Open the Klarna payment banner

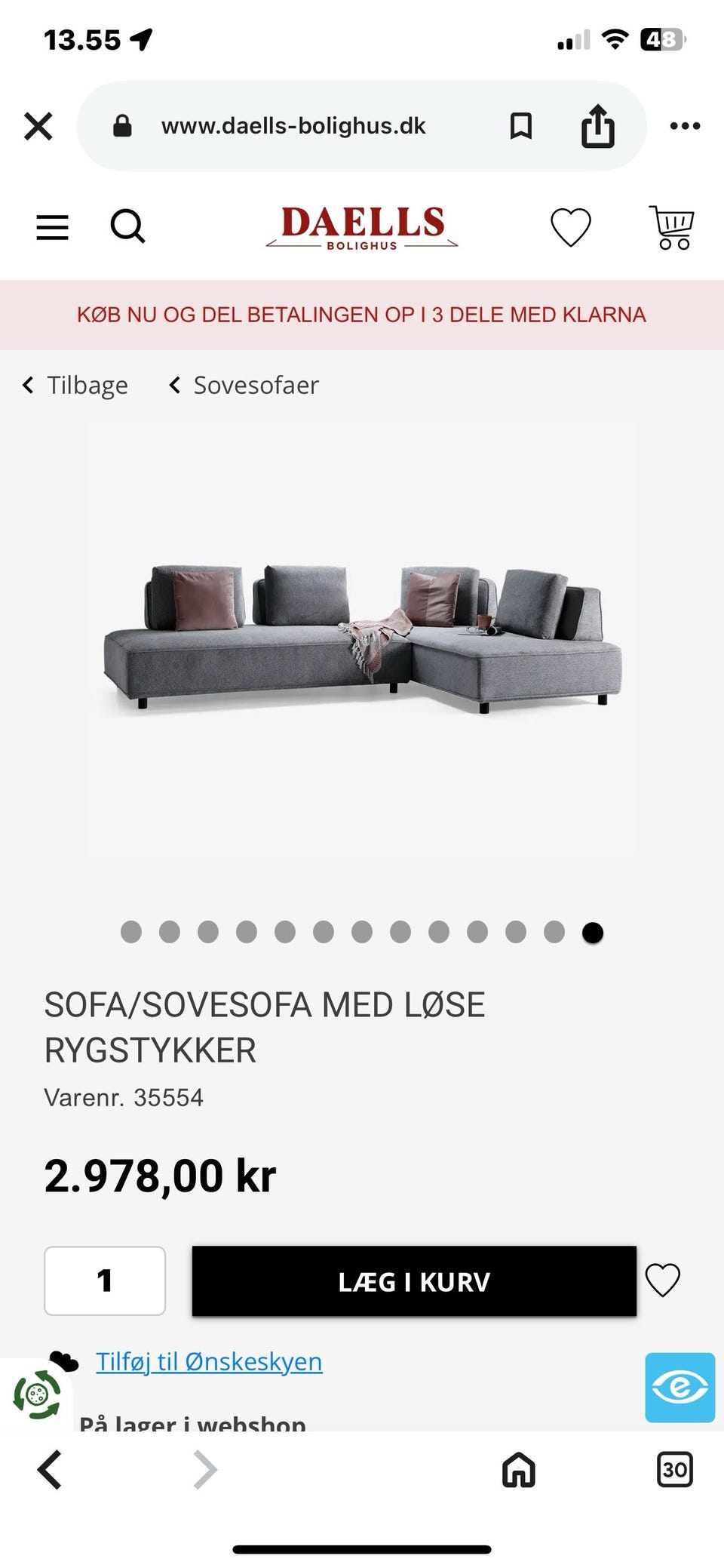(x=362, y=315)
